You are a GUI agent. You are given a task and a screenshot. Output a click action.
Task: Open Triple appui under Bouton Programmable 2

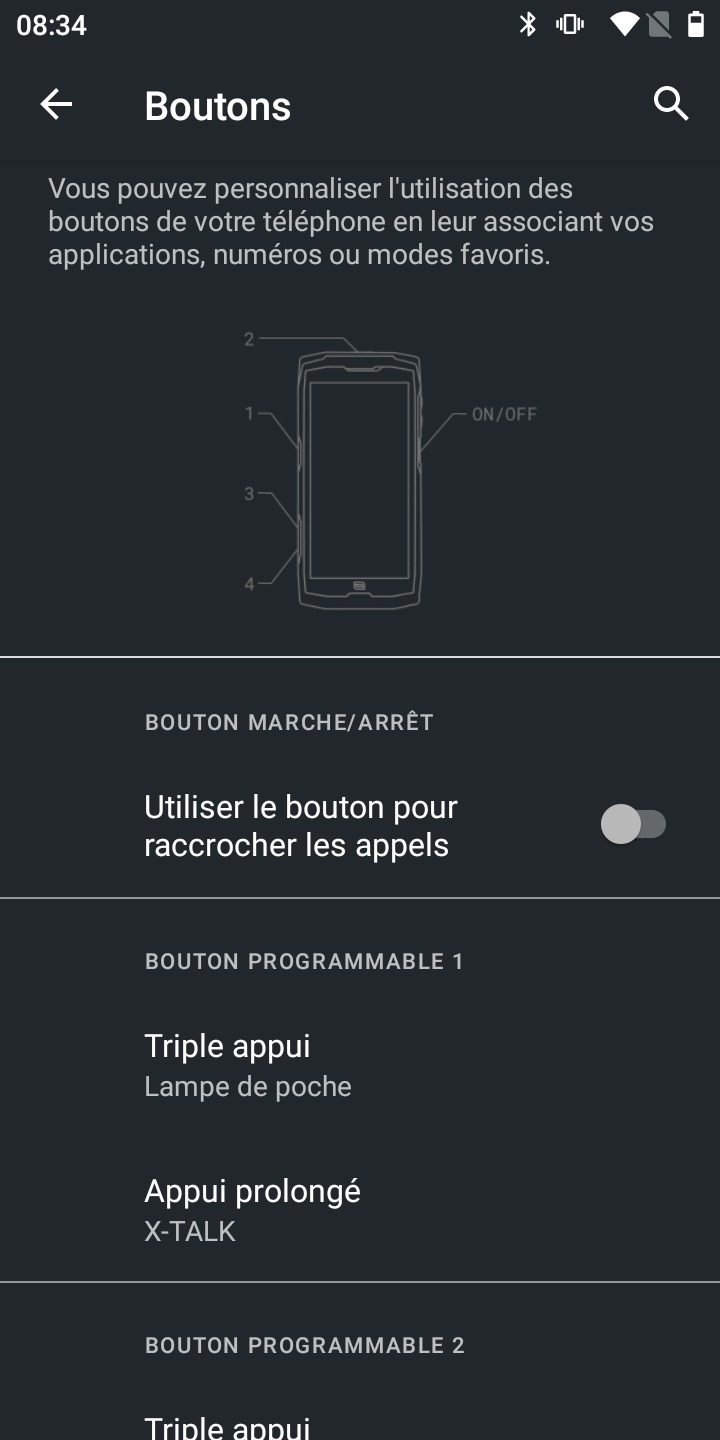coord(360,1420)
